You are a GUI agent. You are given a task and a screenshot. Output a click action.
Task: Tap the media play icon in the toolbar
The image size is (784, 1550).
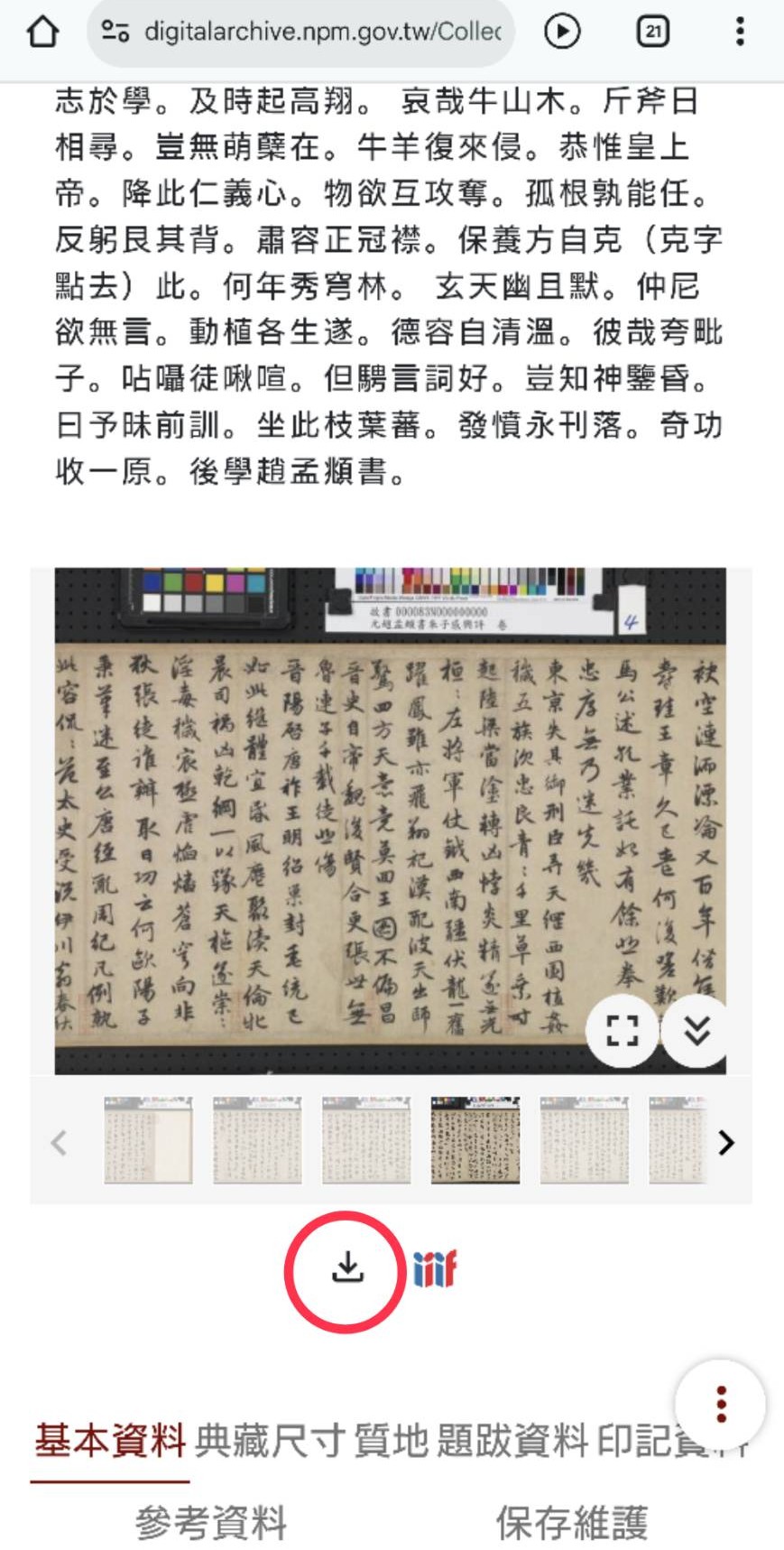point(562,32)
